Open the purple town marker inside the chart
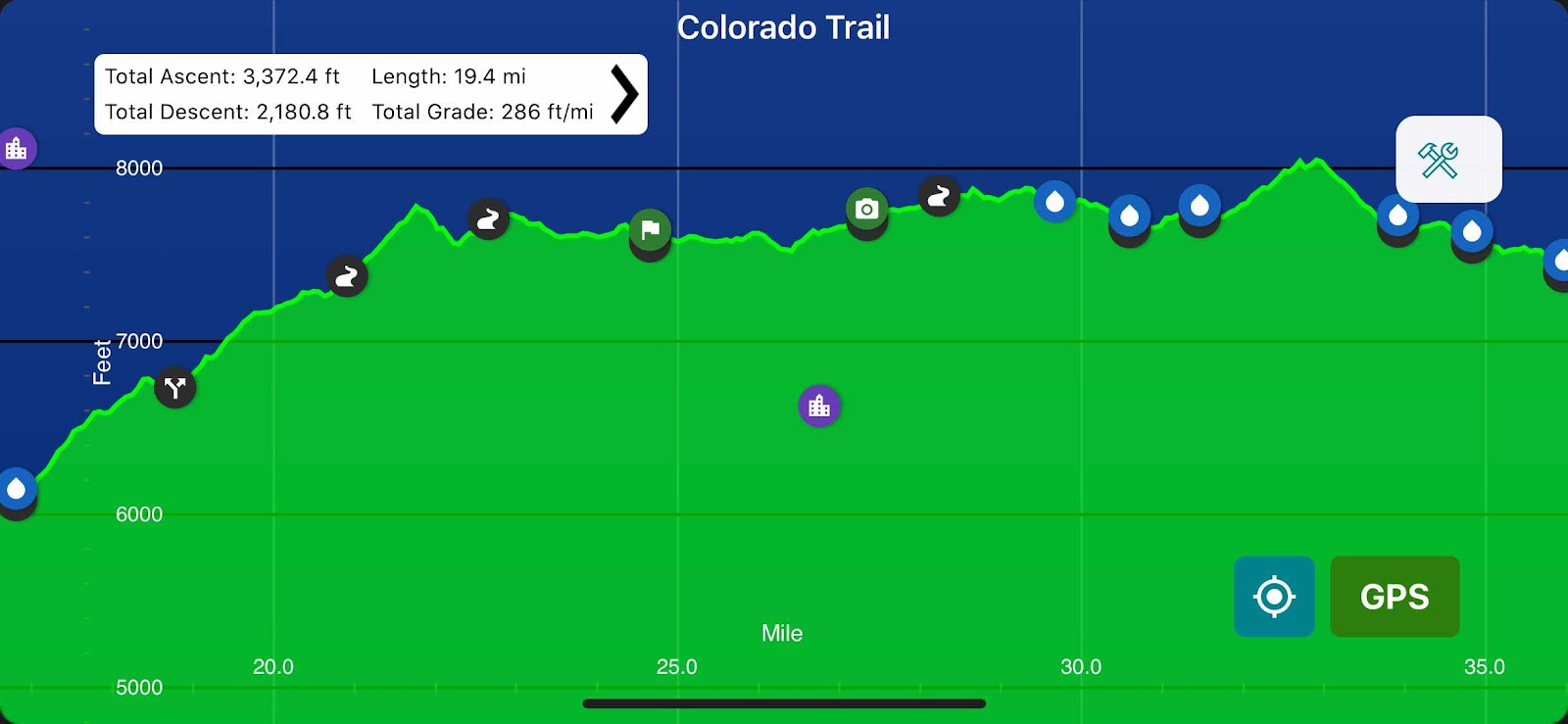The image size is (1568, 724). pos(819,405)
